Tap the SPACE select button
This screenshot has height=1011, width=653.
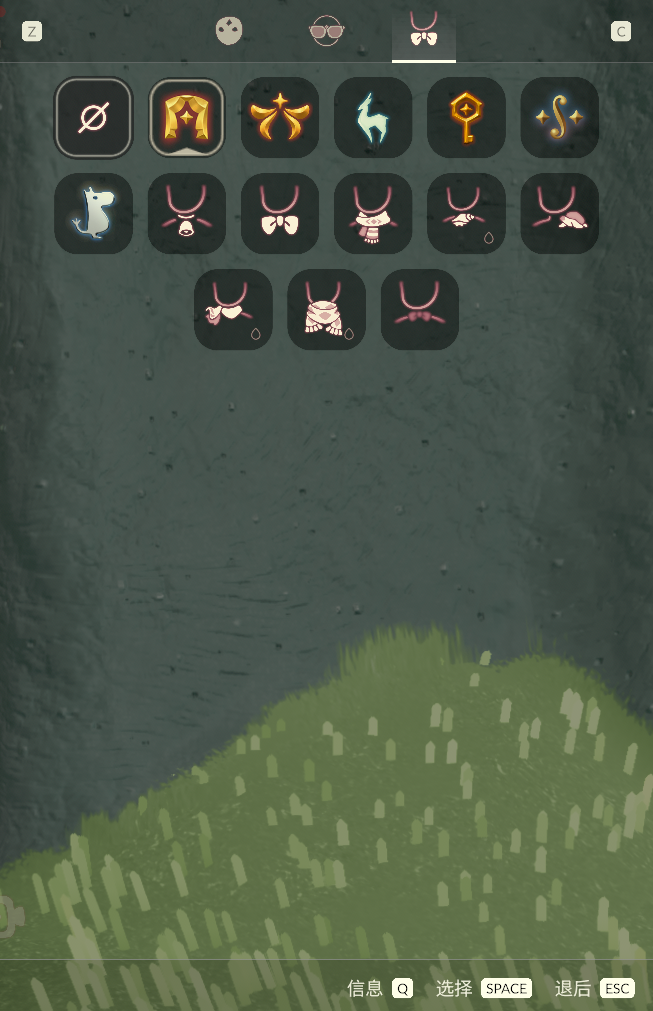[x=506, y=988]
